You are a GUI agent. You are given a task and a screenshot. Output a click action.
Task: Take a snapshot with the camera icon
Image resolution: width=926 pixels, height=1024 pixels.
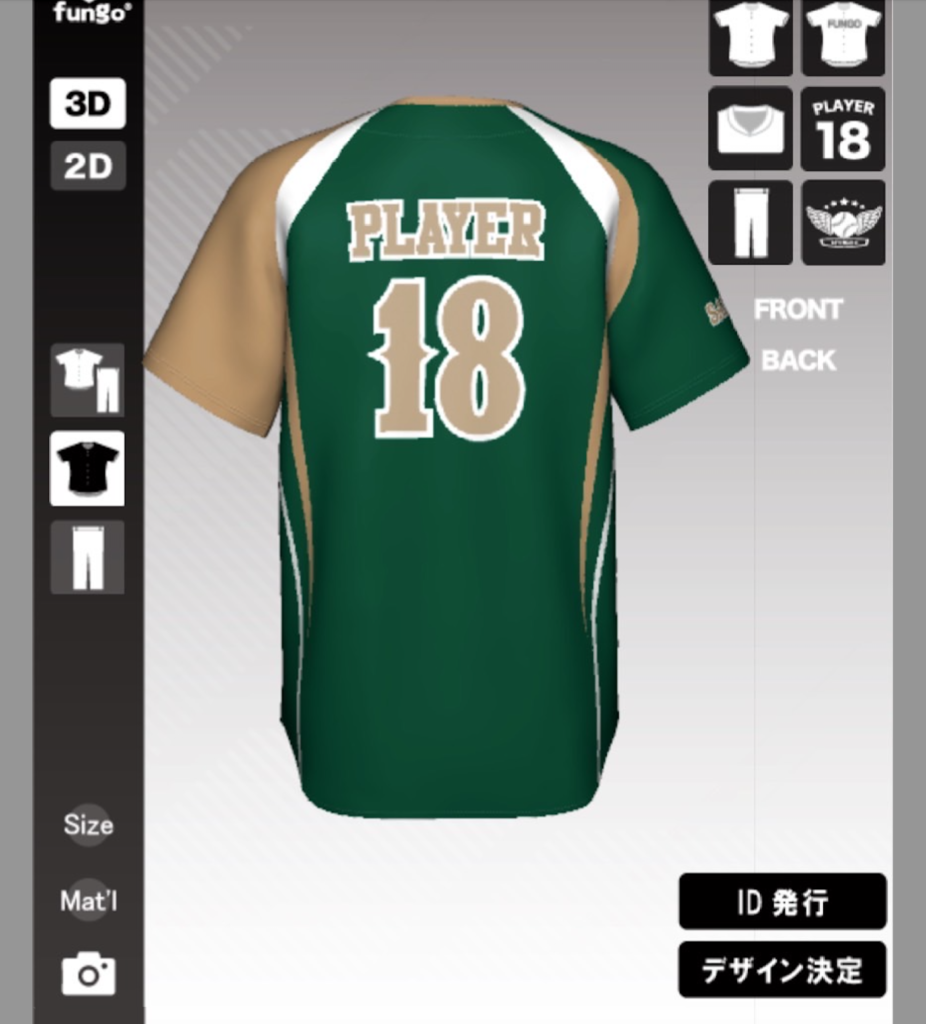click(x=88, y=973)
